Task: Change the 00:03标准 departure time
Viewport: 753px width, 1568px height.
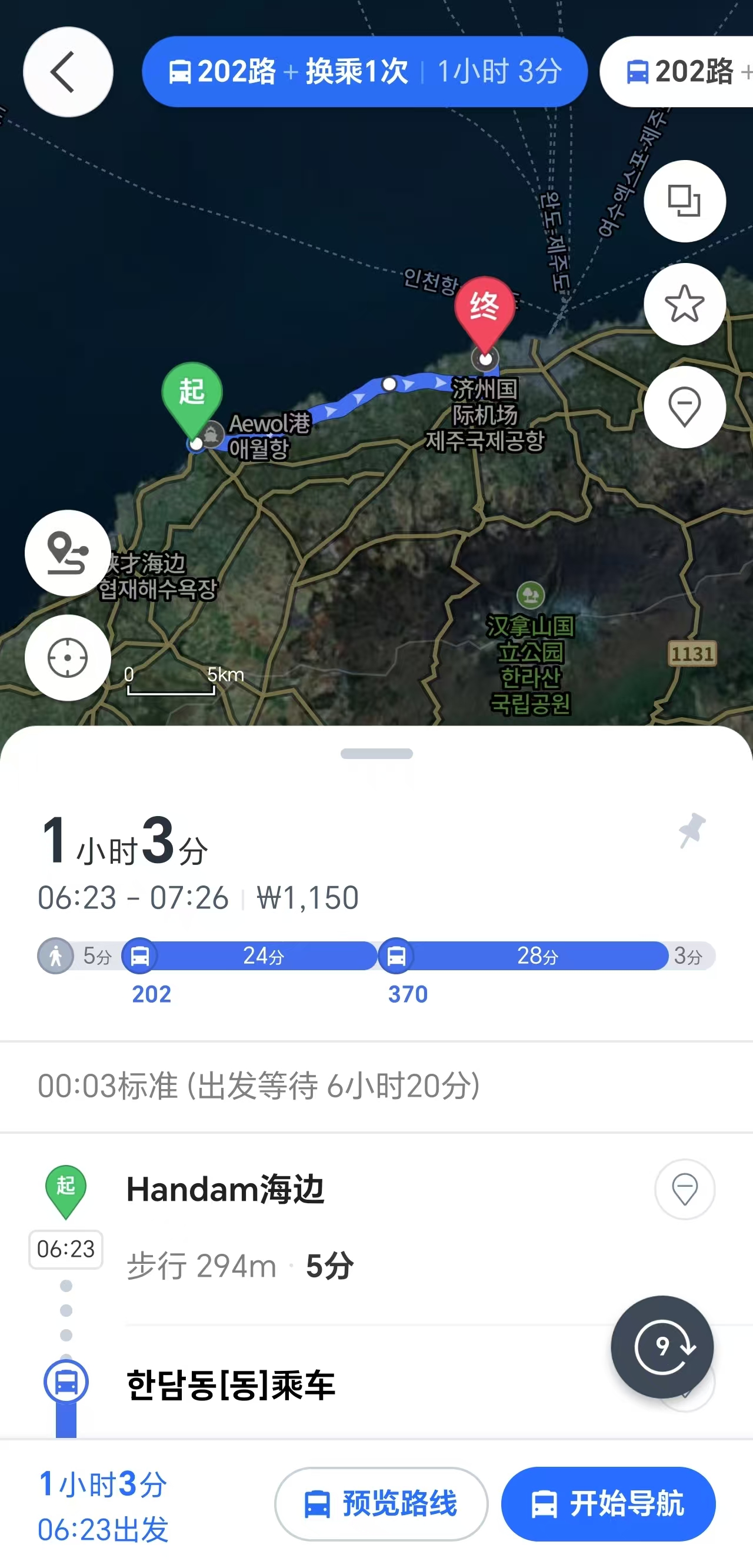Action: (x=258, y=1086)
